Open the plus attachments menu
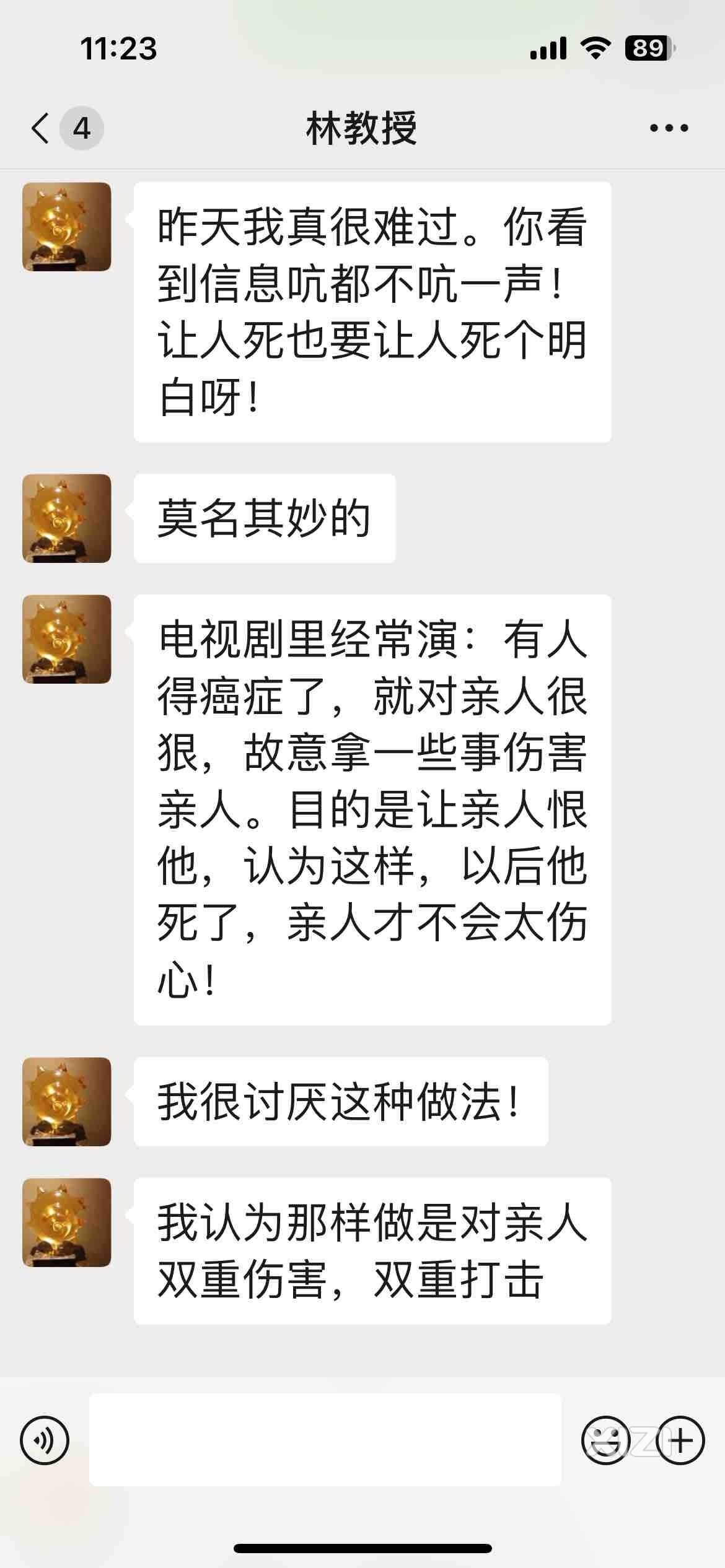725x1568 pixels. [x=680, y=1440]
